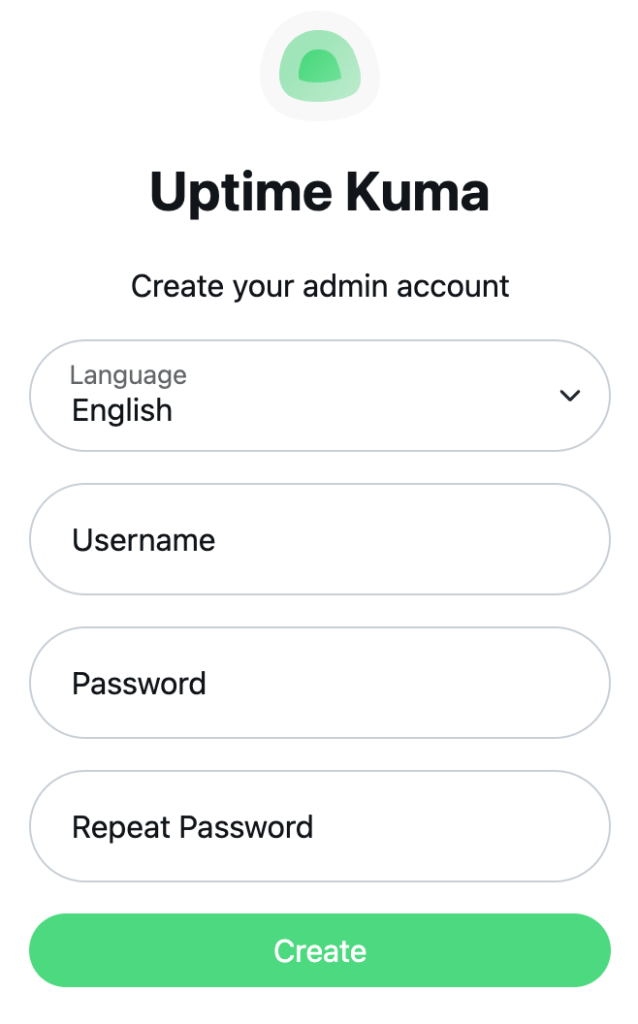Select the Repeat Password field
Viewport: 638px width, 1024px height.
pyautogui.click(x=319, y=827)
